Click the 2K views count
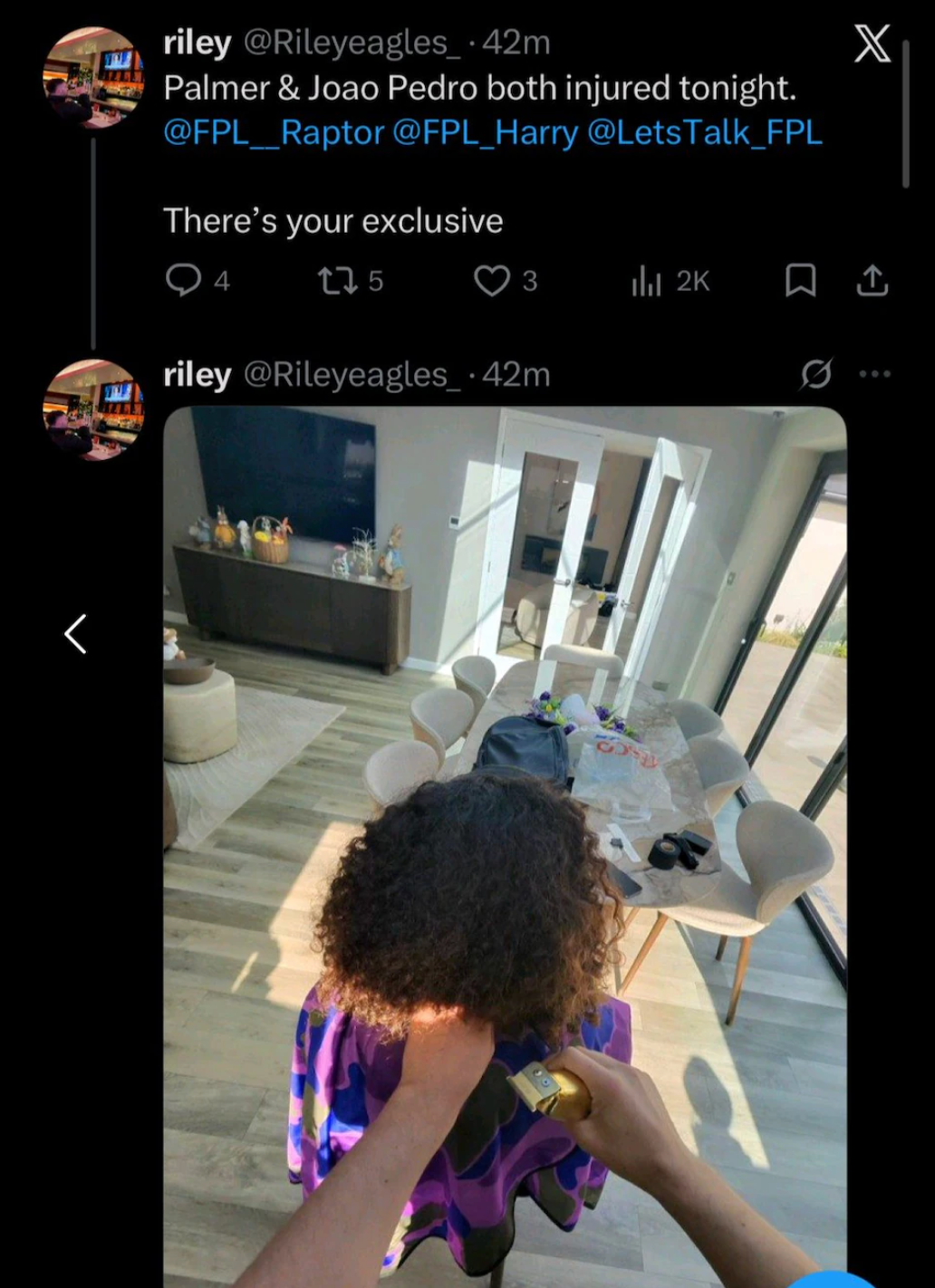Viewport: 935px width, 1288px height. [x=693, y=281]
